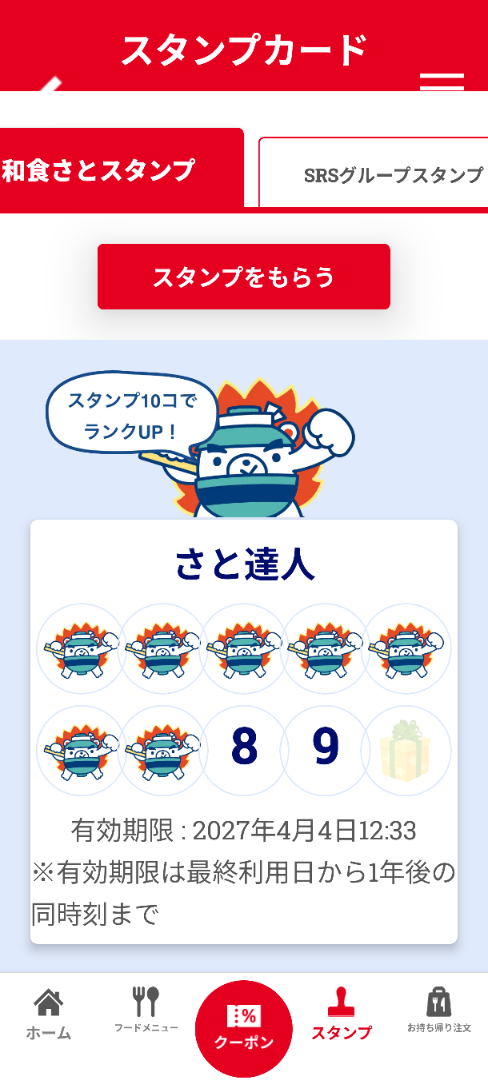Select the スタンプ tab in bottom bar
Image resolution: width=488 pixels, height=1084 pixels.
coord(341,1013)
